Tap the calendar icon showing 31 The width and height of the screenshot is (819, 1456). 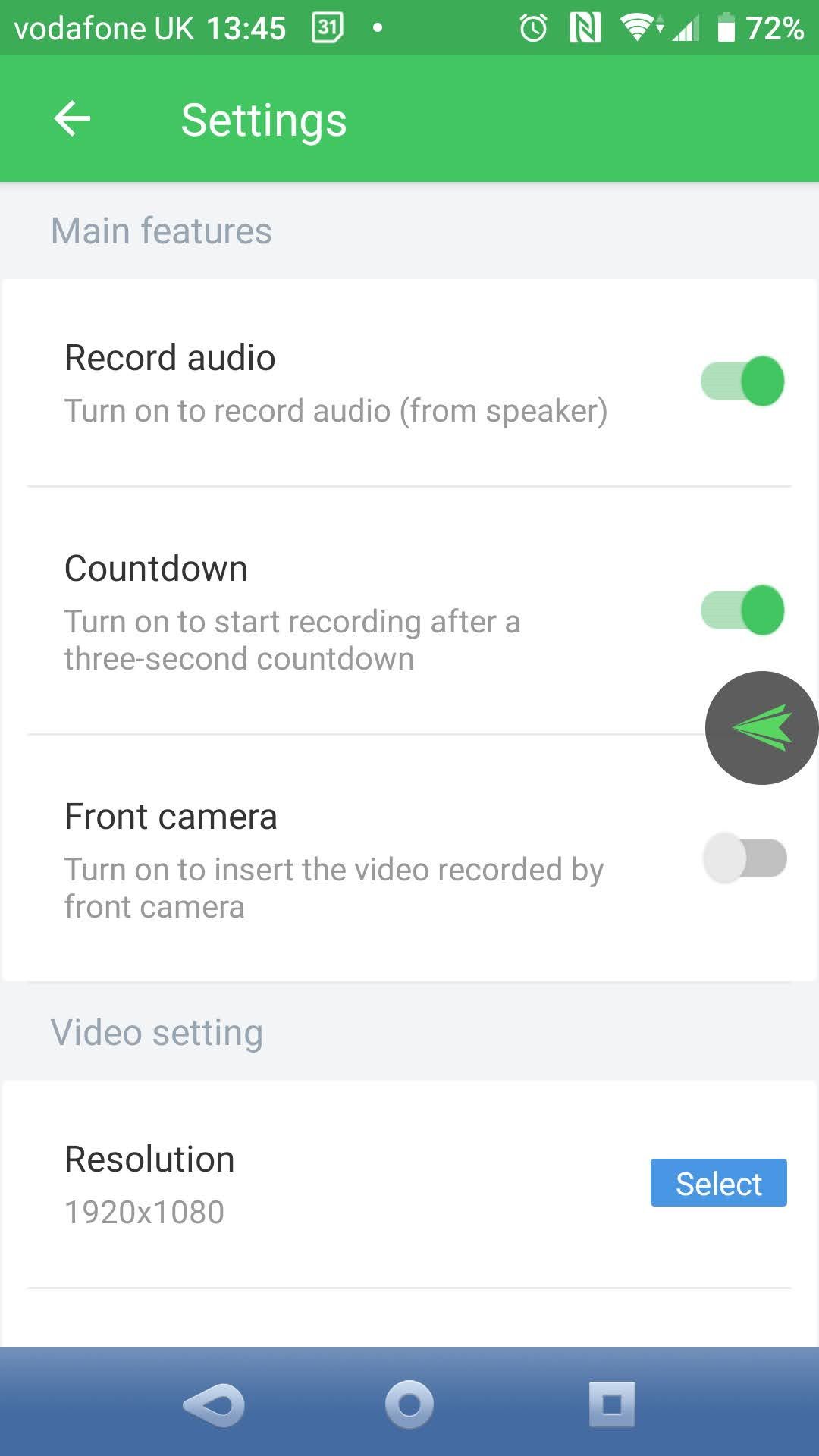coord(326,27)
